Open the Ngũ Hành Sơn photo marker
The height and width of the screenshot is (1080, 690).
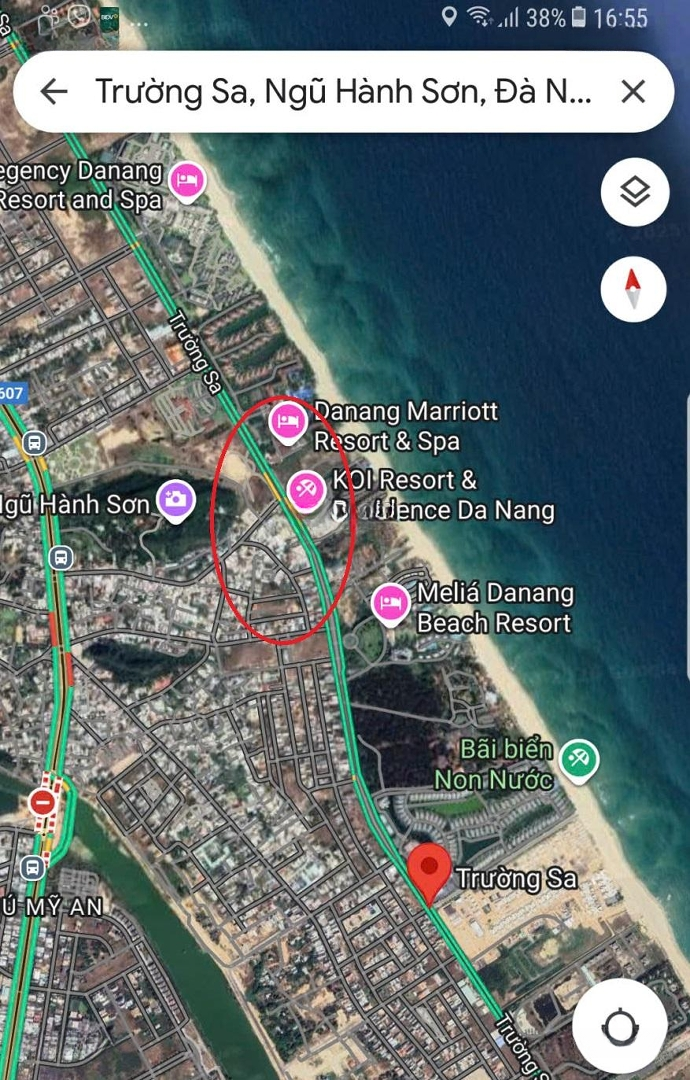(176, 502)
